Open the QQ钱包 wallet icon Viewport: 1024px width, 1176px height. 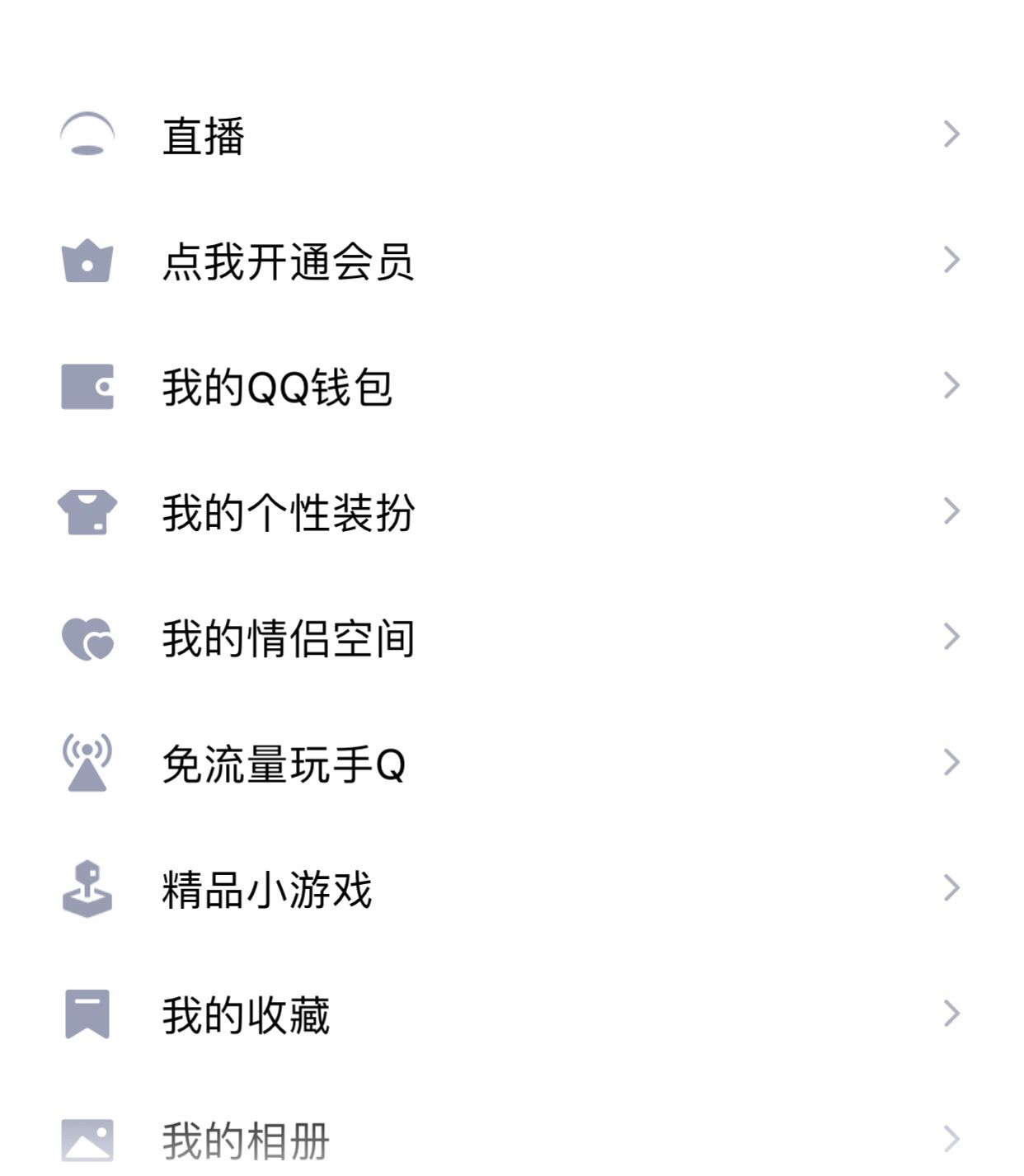pyautogui.click(x=87, y=384)
